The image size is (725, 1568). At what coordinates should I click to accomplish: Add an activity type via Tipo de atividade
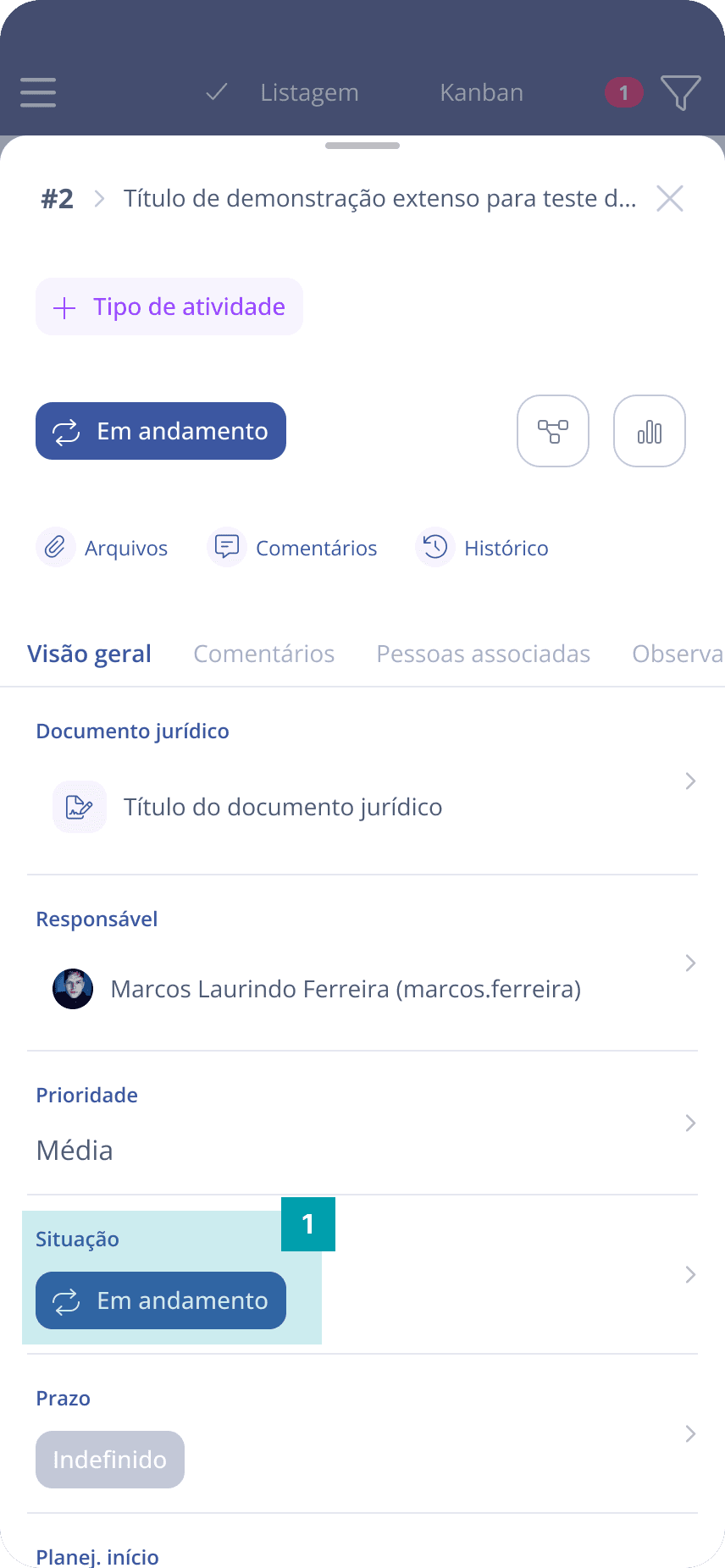[169, 306]
